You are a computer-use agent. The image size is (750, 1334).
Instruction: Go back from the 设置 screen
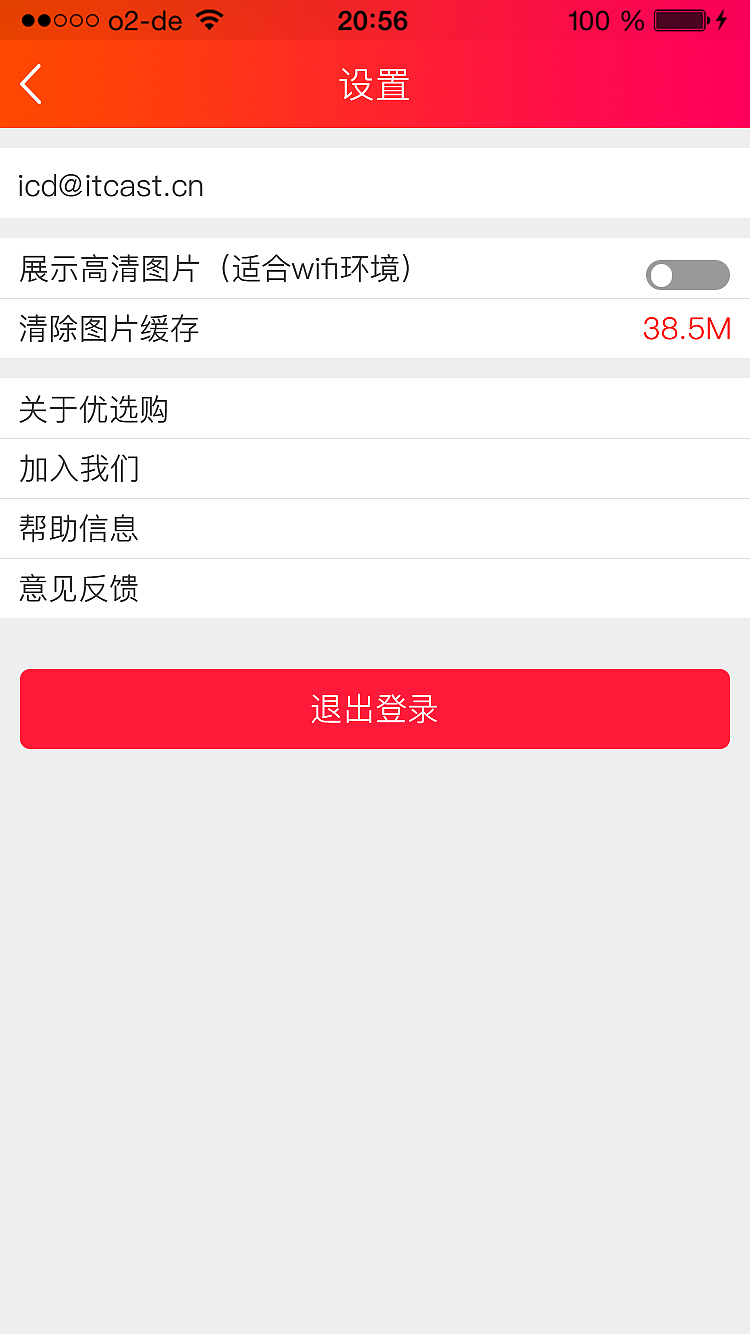point(32,84)
